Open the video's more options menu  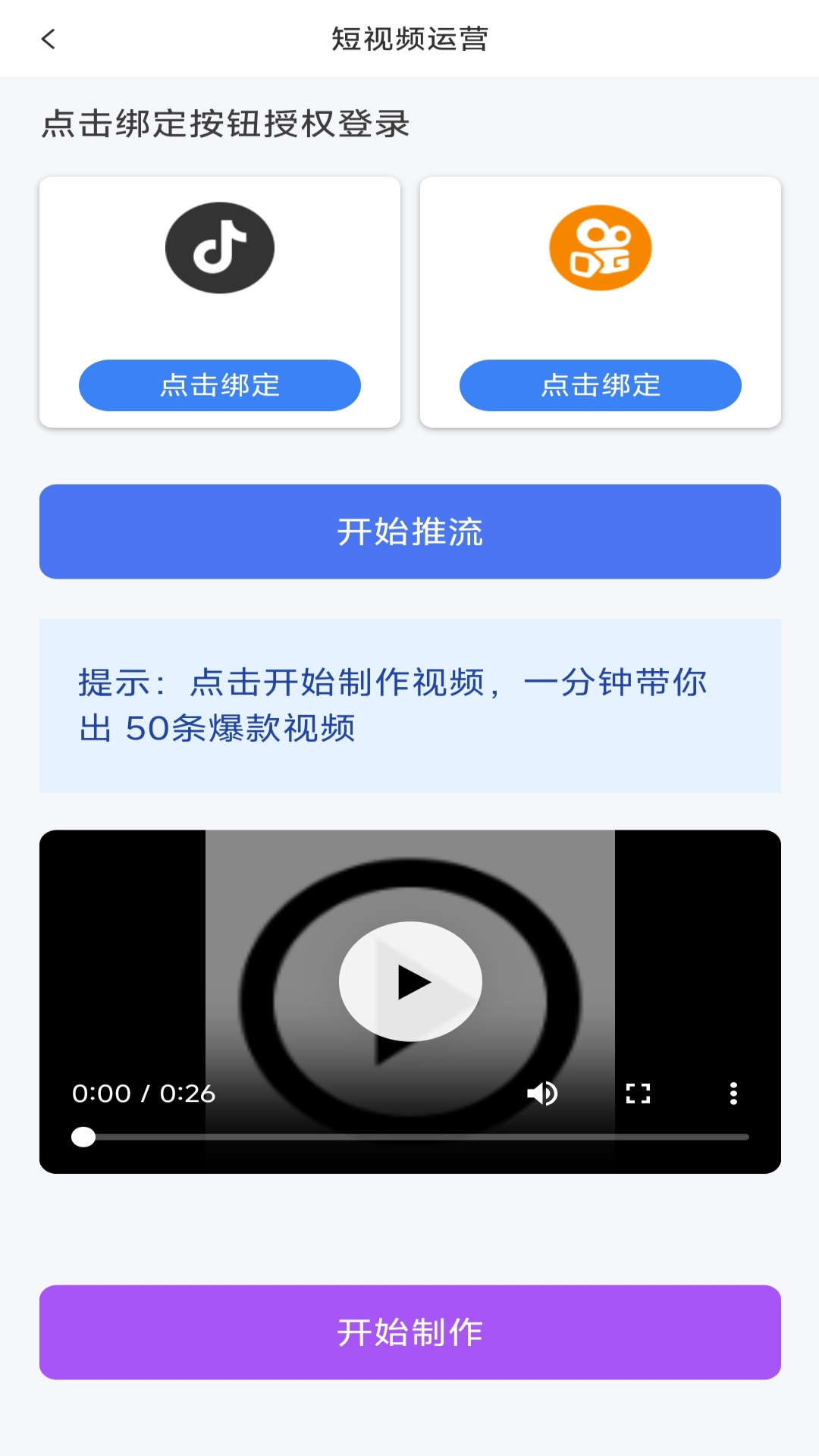coord(733,1093)
